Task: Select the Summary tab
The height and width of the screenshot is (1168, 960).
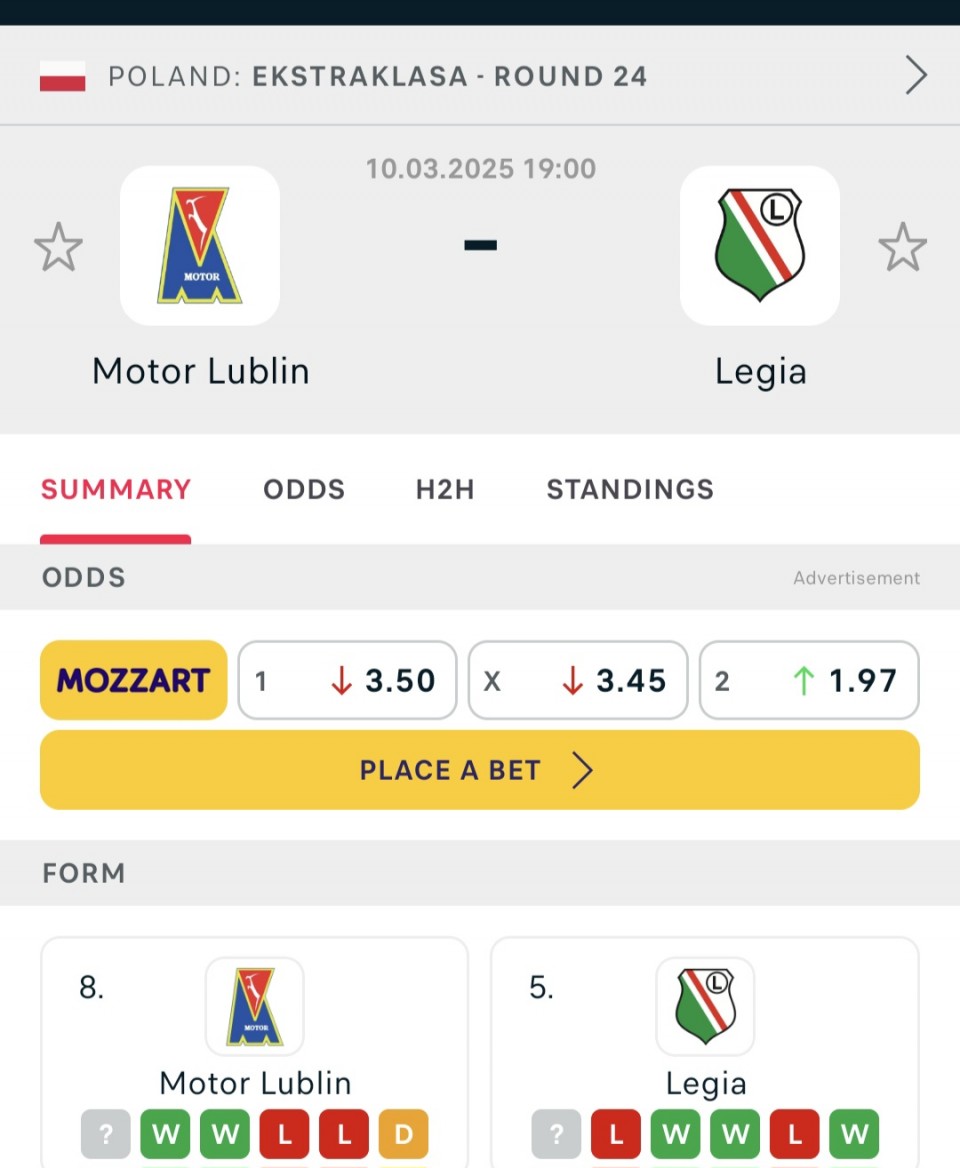Action: coord(116,489)
